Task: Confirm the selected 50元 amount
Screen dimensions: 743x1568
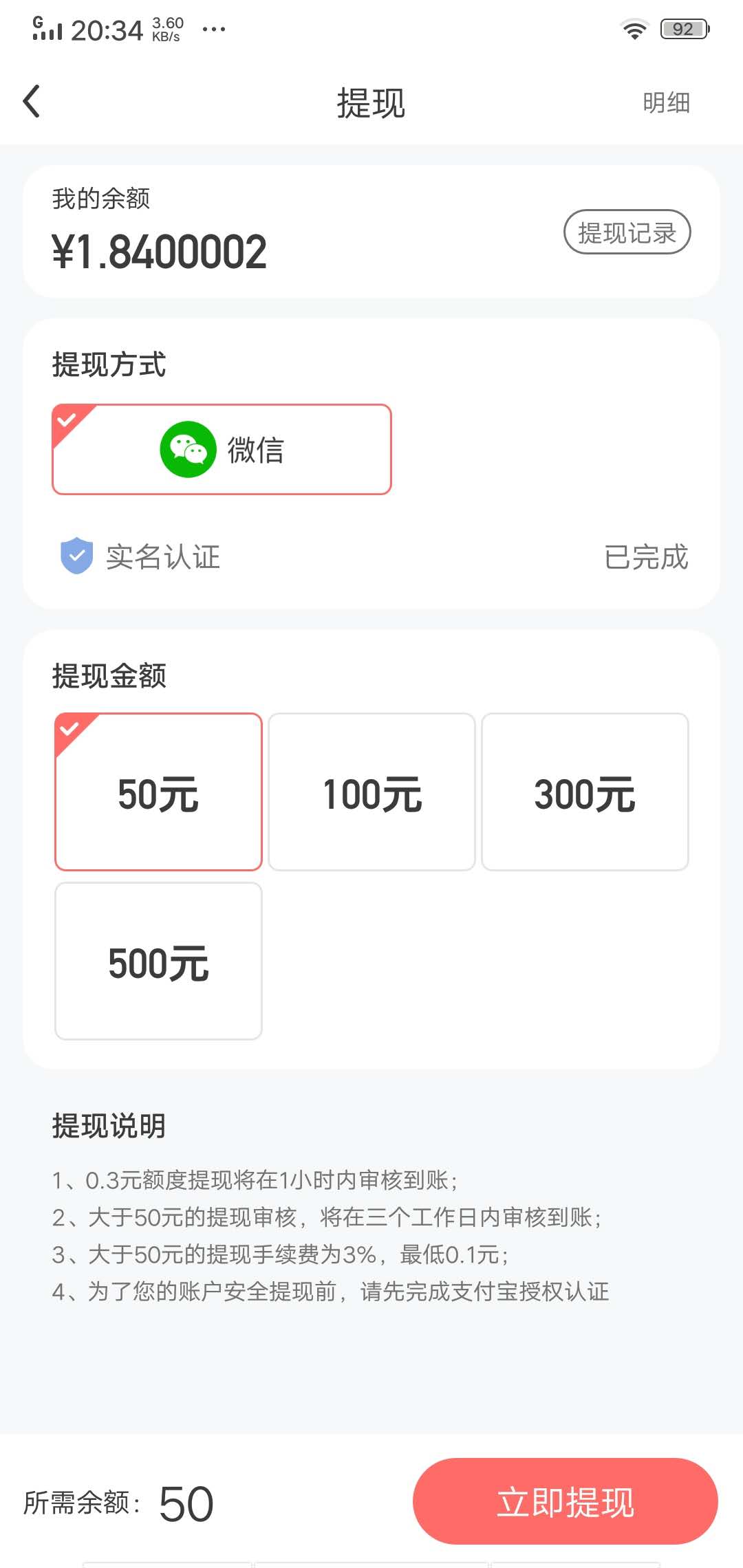Action: tap(158, 791)
